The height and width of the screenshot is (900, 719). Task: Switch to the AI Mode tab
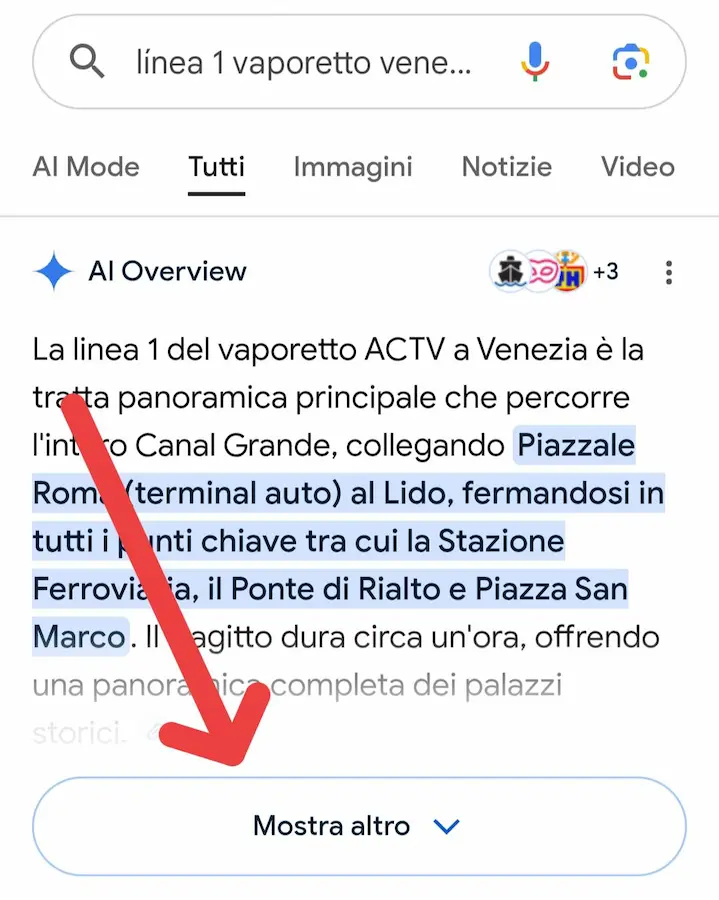pos(86,167)
